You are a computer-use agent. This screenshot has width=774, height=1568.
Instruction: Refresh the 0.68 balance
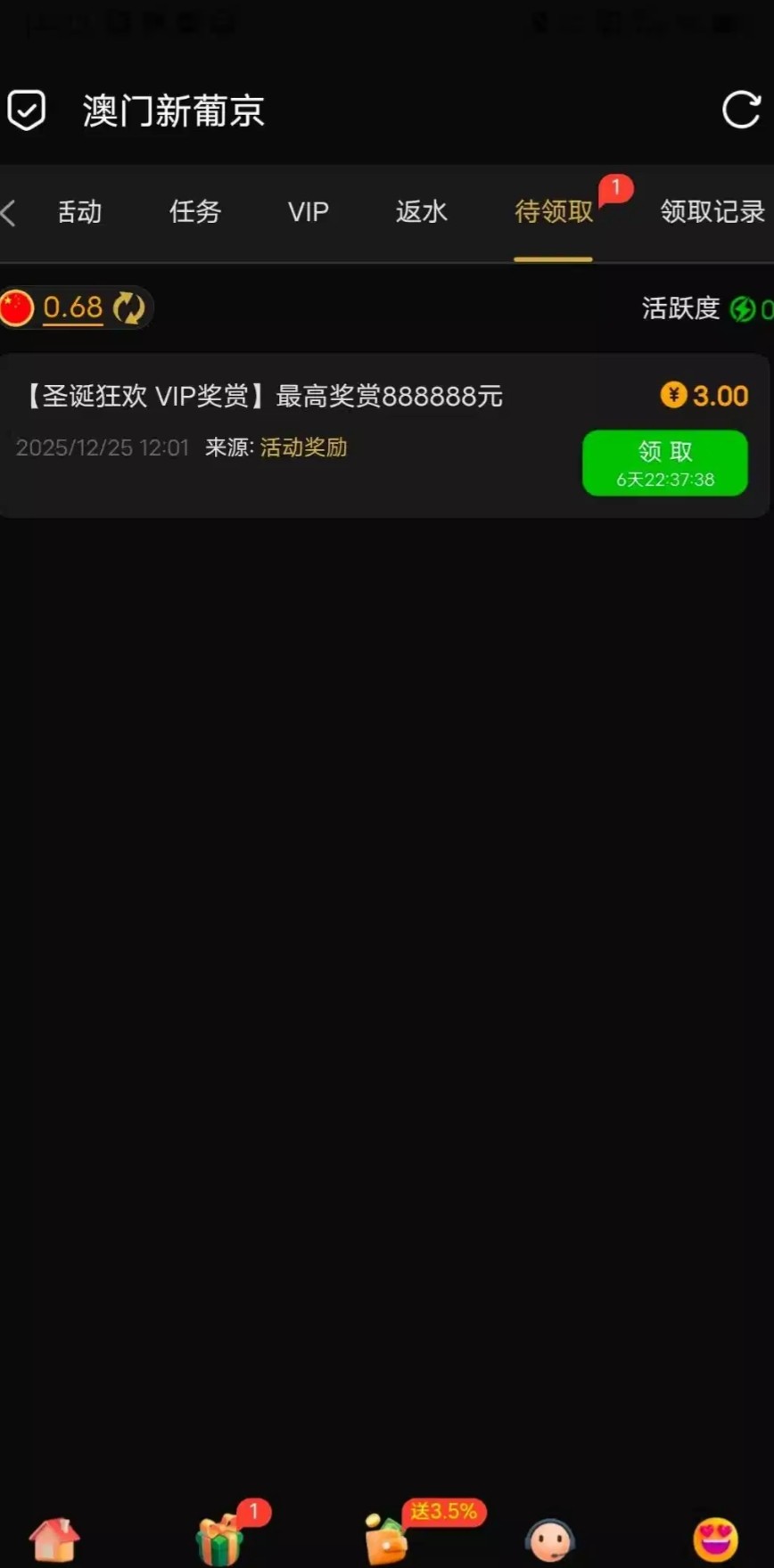pyautogui.click(x=129, y=308)
